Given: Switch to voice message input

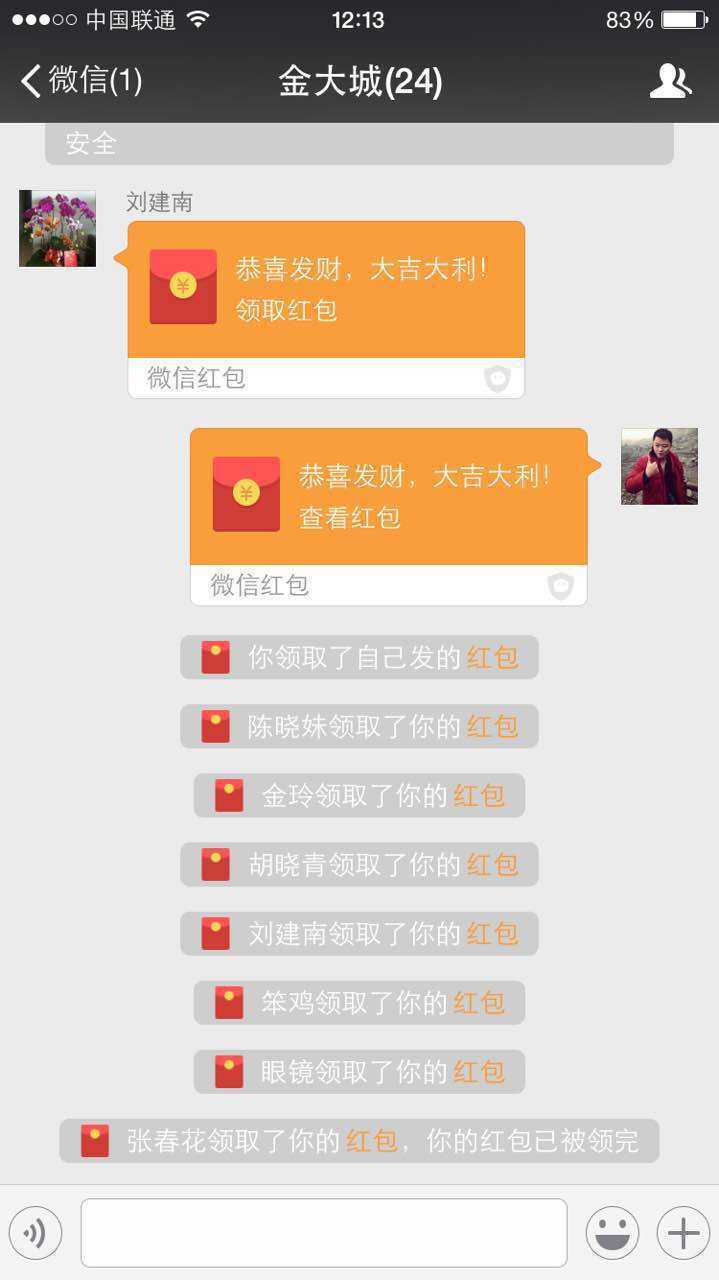Looking at the screenshot, I should (x=36, y=1233).
